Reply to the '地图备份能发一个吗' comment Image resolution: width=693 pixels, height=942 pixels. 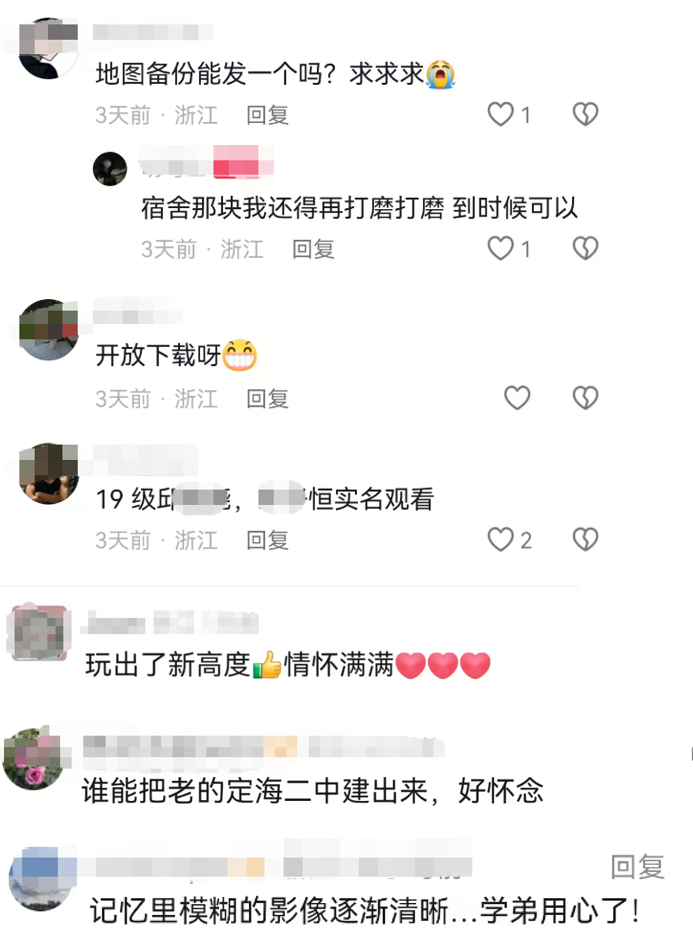tap(267, 115)
